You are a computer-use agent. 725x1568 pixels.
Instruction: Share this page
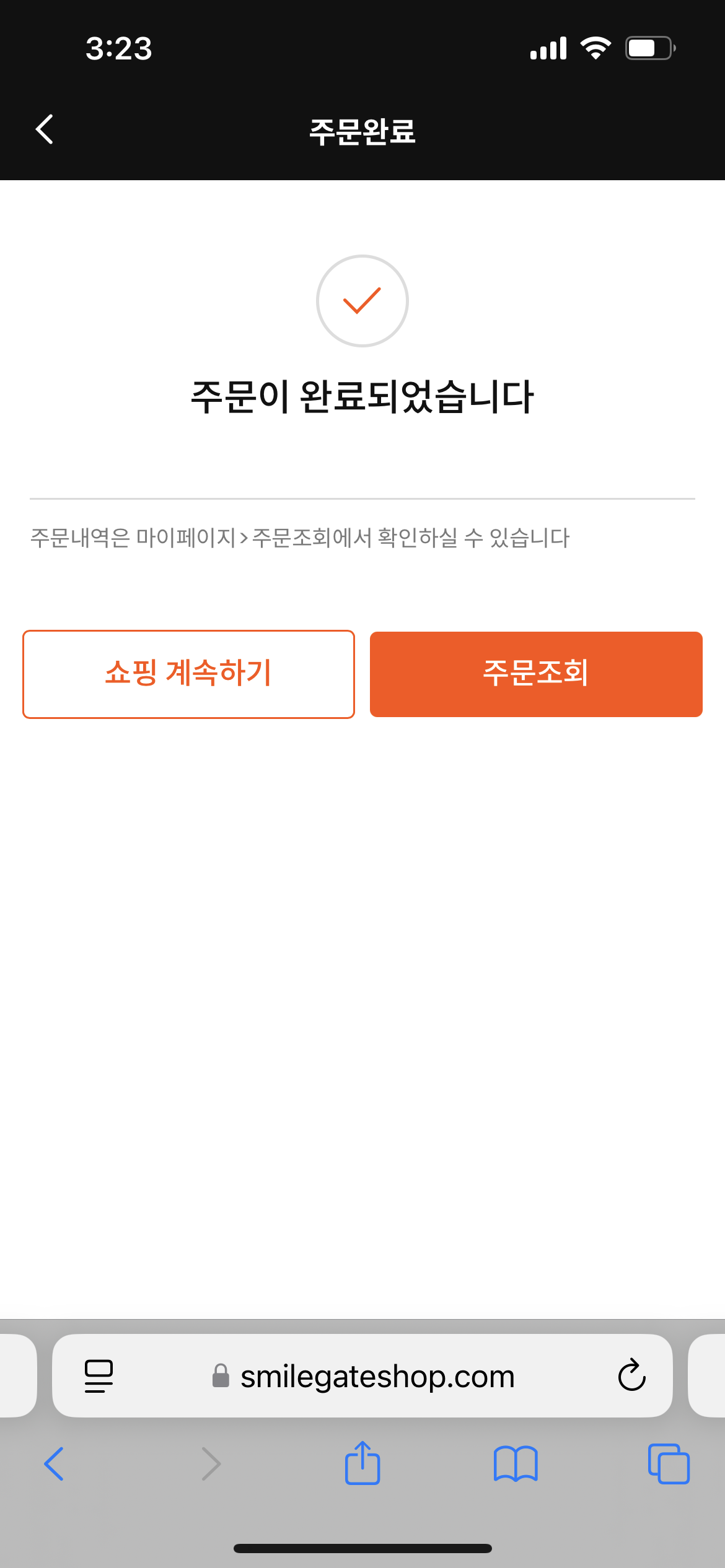[362, 1463]
